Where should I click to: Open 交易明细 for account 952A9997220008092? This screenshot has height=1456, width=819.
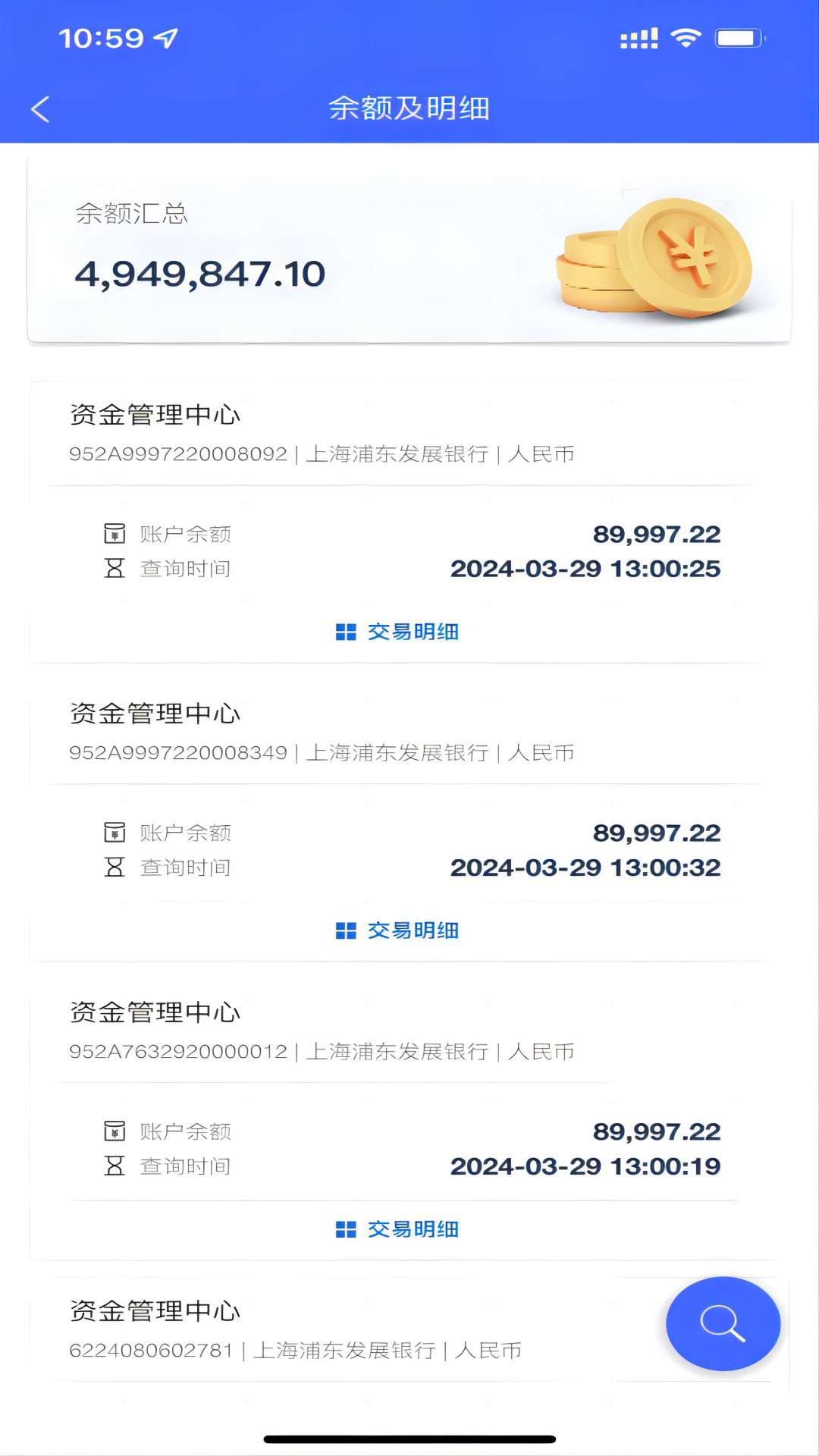pos(397,632)
